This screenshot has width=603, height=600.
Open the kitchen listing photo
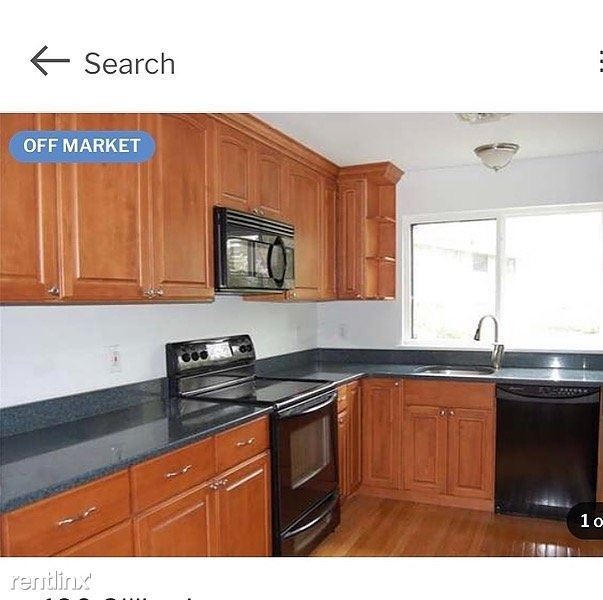pos(301,335)
